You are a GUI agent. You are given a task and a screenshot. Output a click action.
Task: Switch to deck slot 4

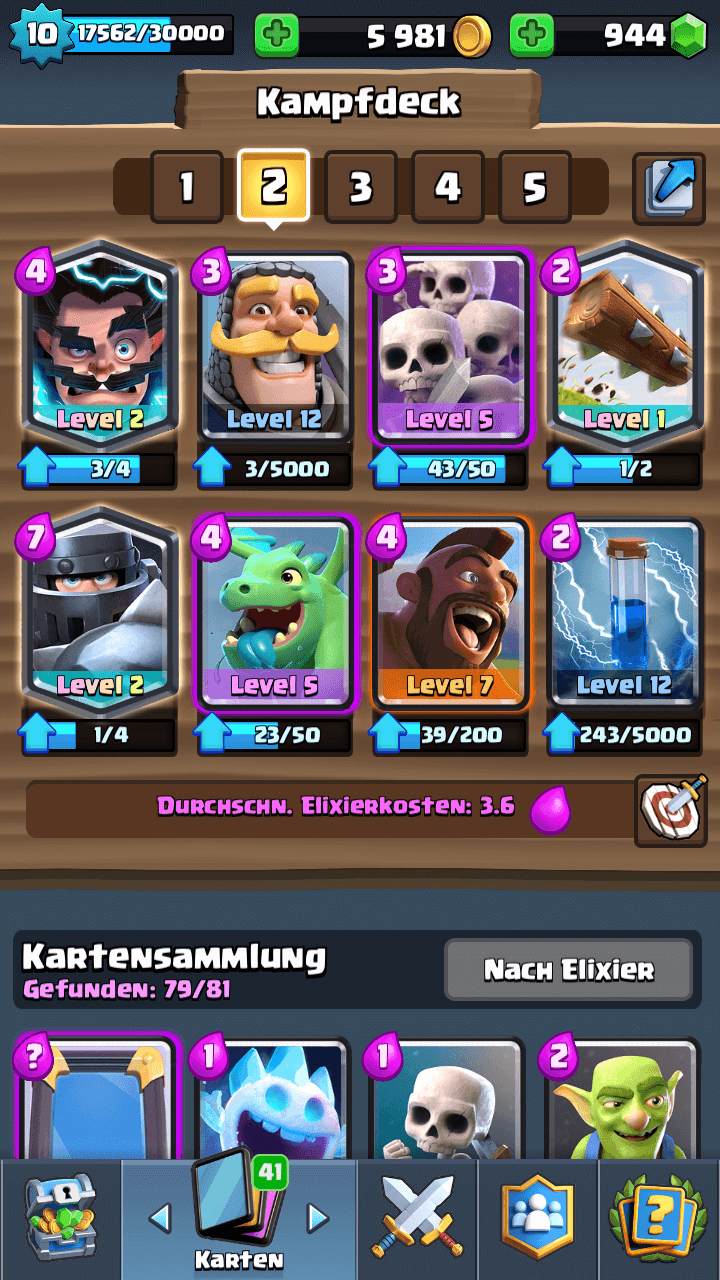click(x=447, y=187)
